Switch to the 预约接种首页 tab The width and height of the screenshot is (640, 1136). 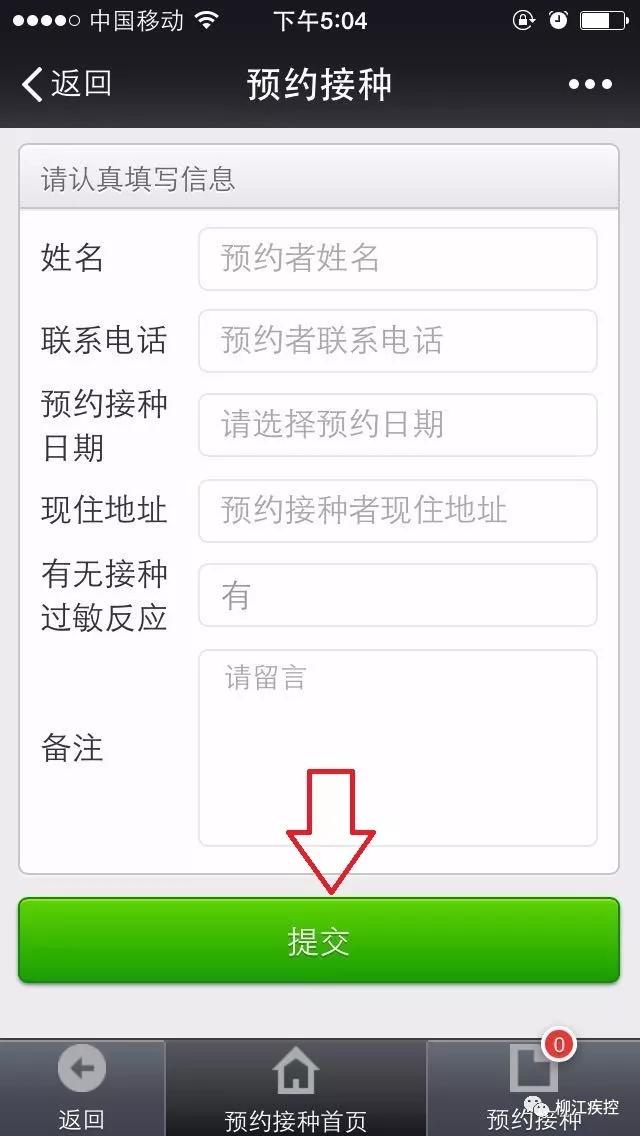(295, 1089)
